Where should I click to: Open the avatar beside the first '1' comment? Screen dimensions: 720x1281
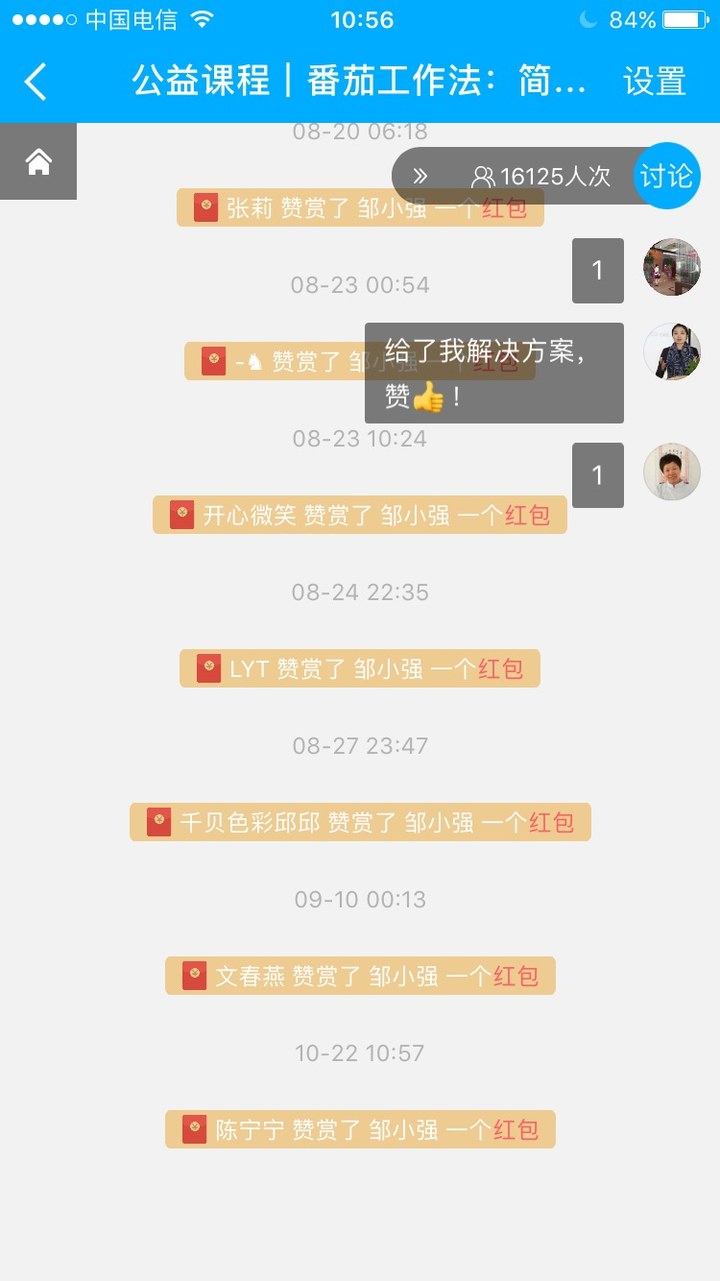[x=671, y=268]
